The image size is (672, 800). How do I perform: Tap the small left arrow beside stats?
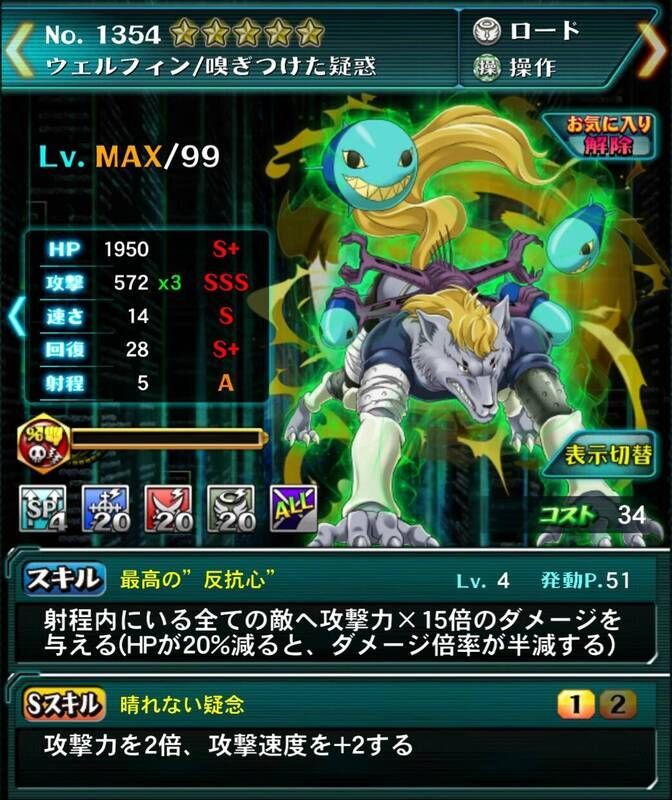click(15, 314)
